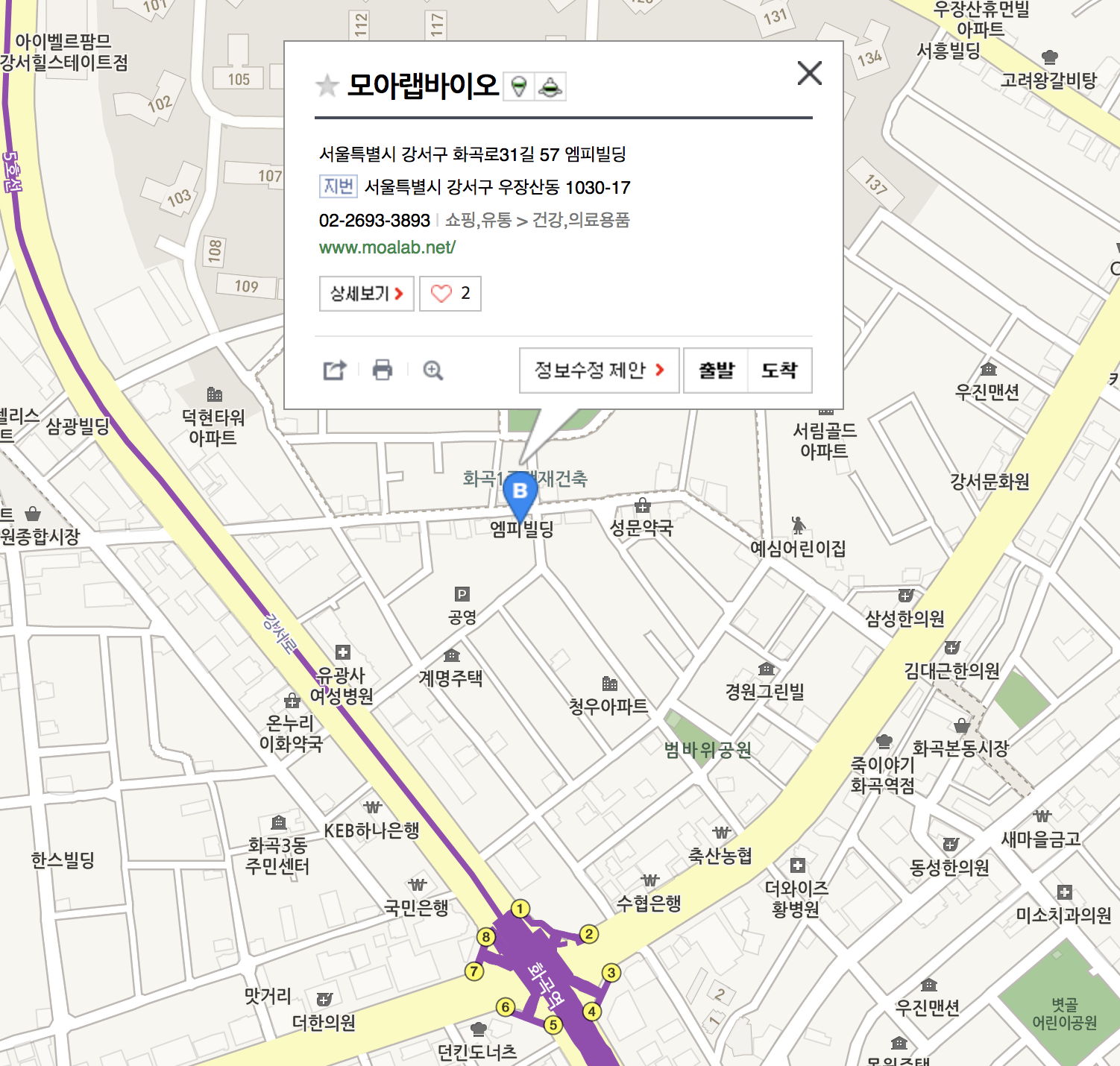The height and width of the screenshot is (1066, 1120).
Task: Share this location
Action: [x=335, y=370]
